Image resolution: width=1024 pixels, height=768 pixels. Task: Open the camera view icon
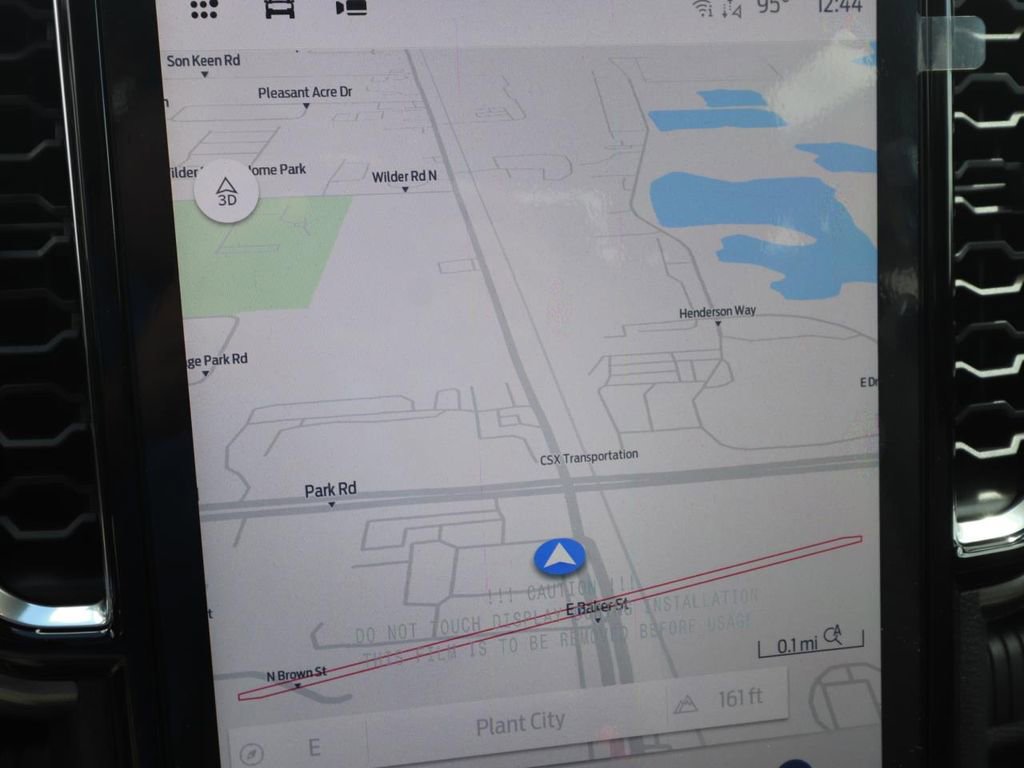coord(351,8)
